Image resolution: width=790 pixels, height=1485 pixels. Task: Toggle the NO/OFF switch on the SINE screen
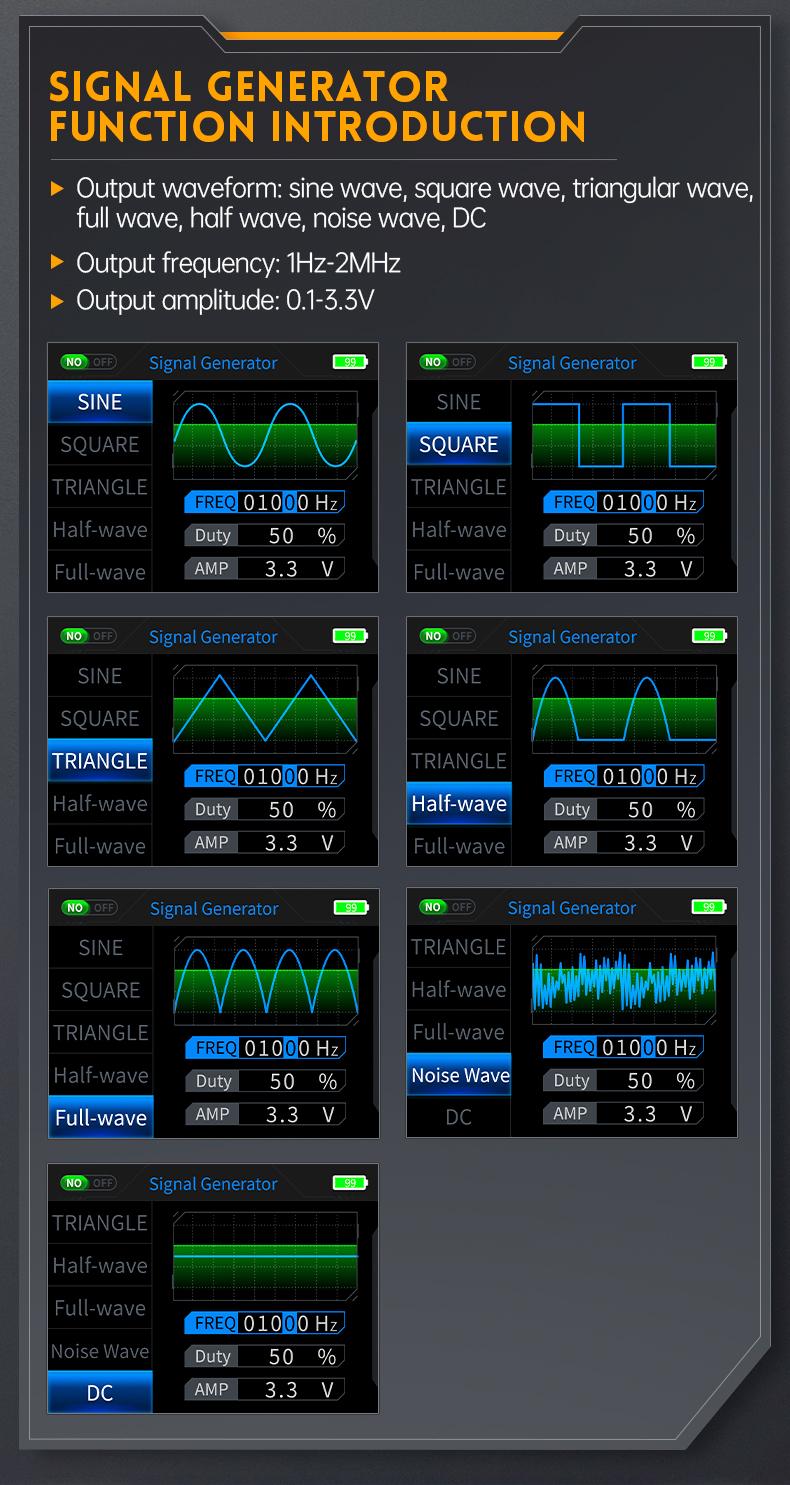(89, 362)
